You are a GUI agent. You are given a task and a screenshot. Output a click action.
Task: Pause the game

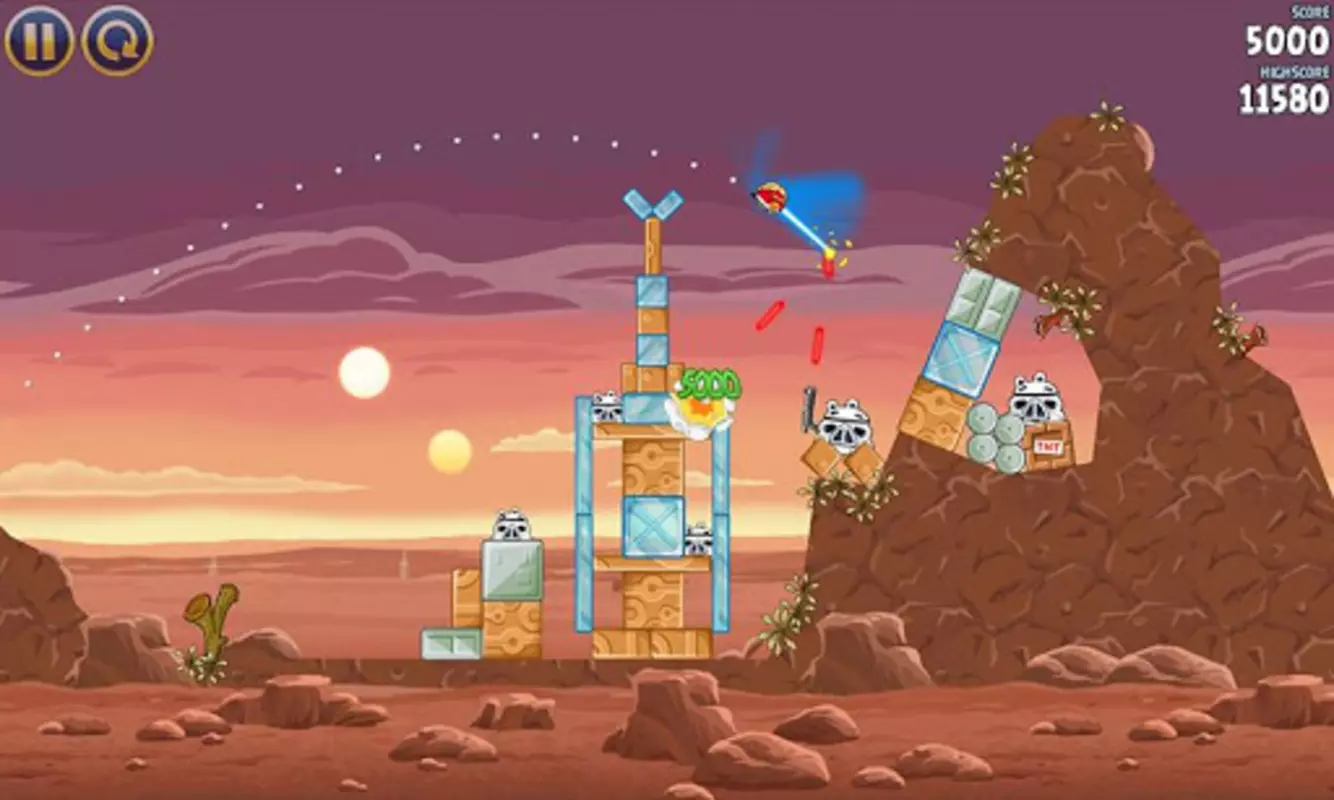pos(39,41)
